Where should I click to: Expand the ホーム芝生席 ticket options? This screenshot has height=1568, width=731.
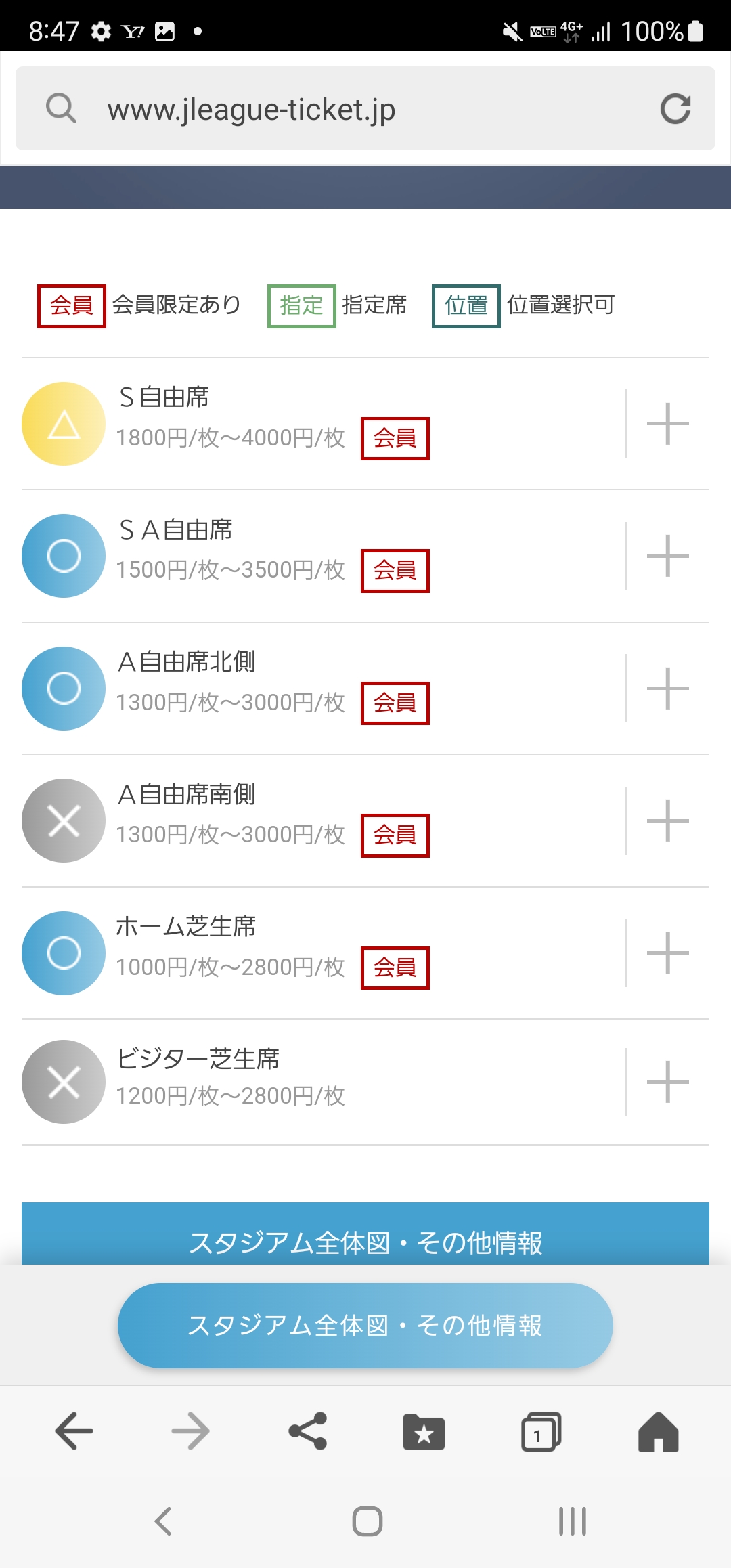pyautogui.click(x=667, y=953)
